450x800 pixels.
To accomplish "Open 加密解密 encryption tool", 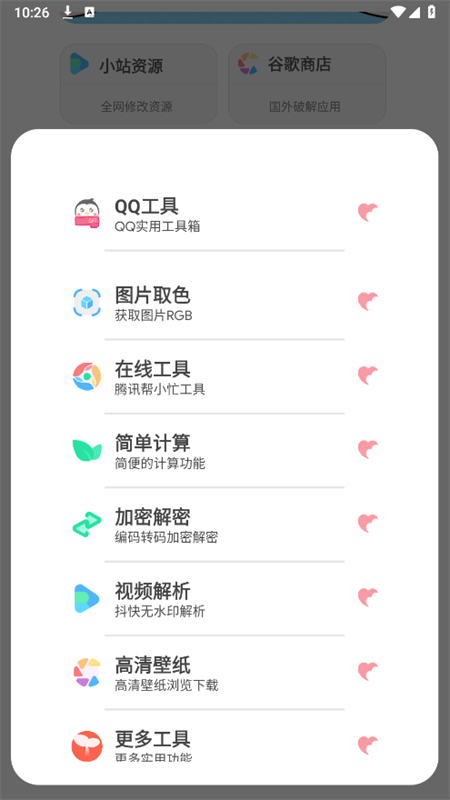I will click(x=224, y=524).
